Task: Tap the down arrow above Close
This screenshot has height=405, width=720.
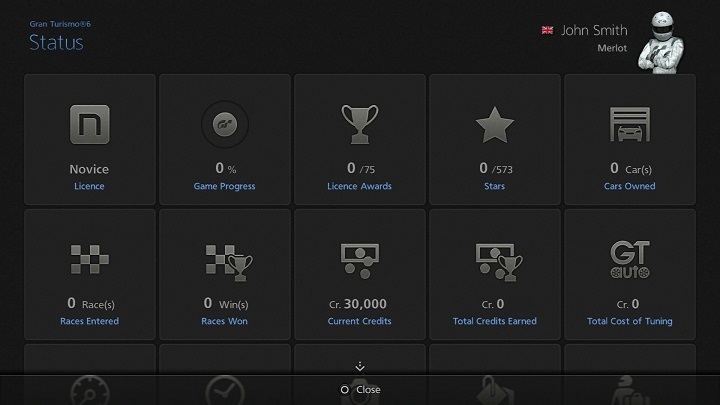Action: tap(360, 367)
